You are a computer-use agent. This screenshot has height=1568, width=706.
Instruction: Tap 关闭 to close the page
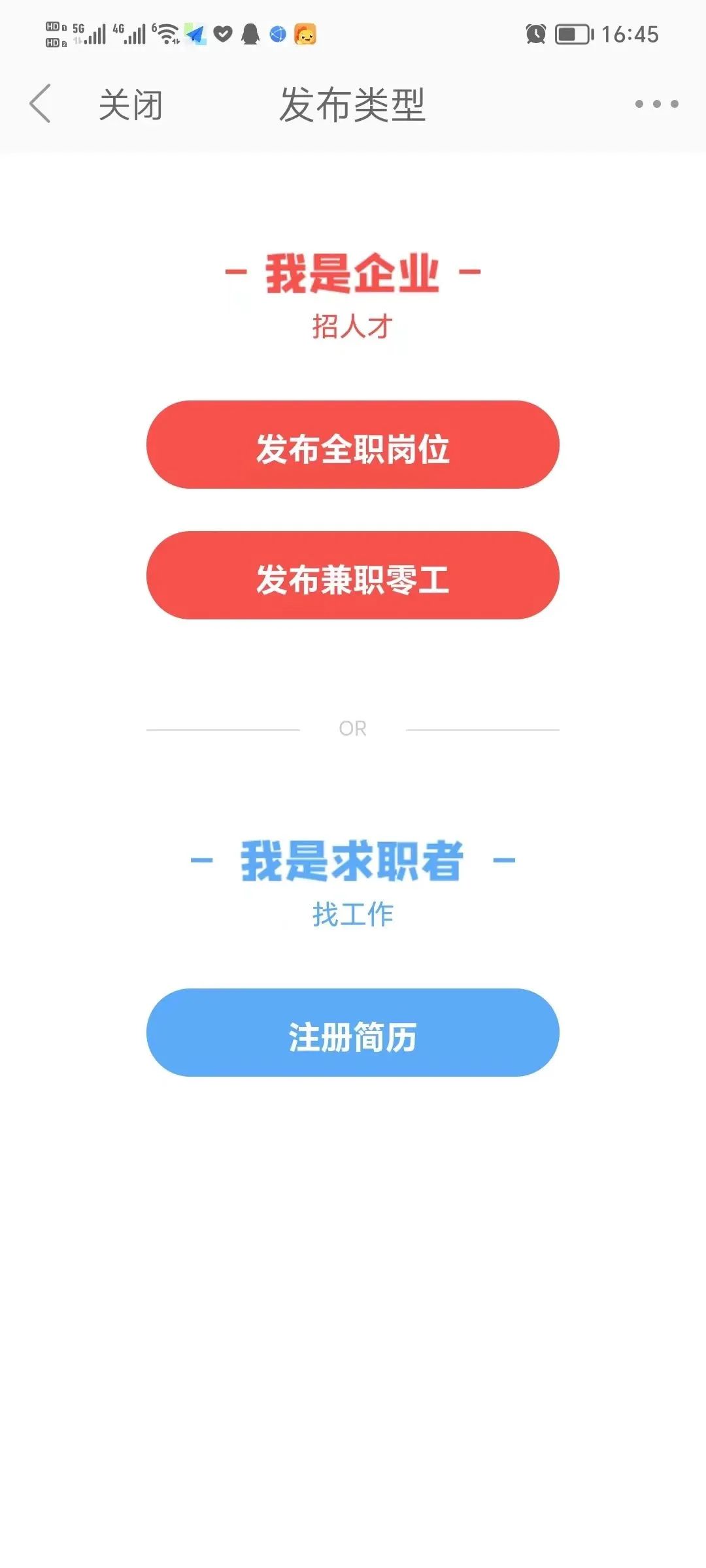click(x=130, y=105)
